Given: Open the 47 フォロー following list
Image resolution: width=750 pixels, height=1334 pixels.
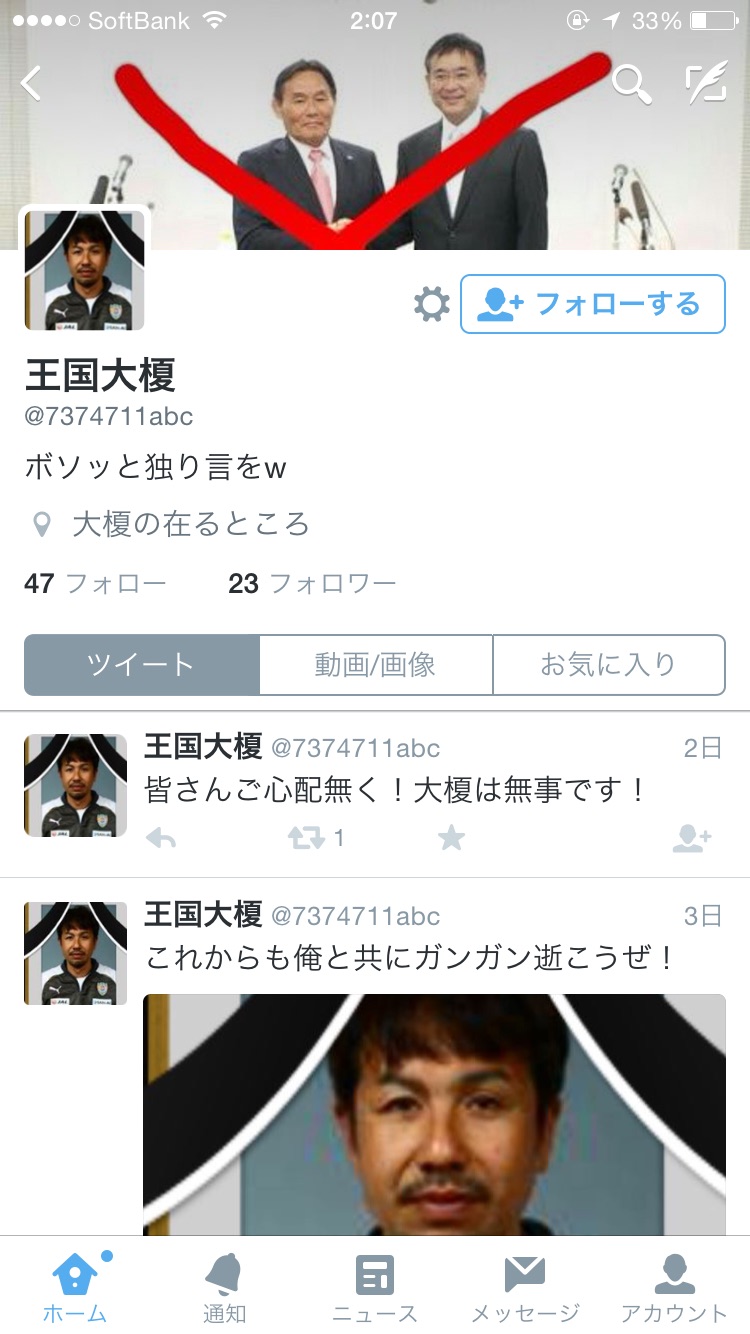Looking at the screenshot, I should [x=95, y=583].
